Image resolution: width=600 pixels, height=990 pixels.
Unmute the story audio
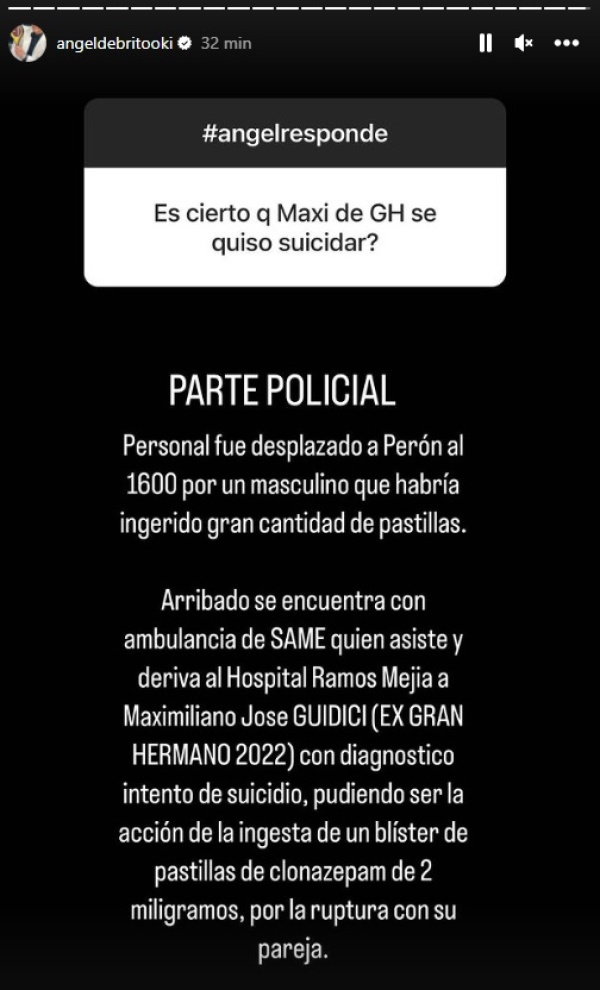tap(523, 43)
